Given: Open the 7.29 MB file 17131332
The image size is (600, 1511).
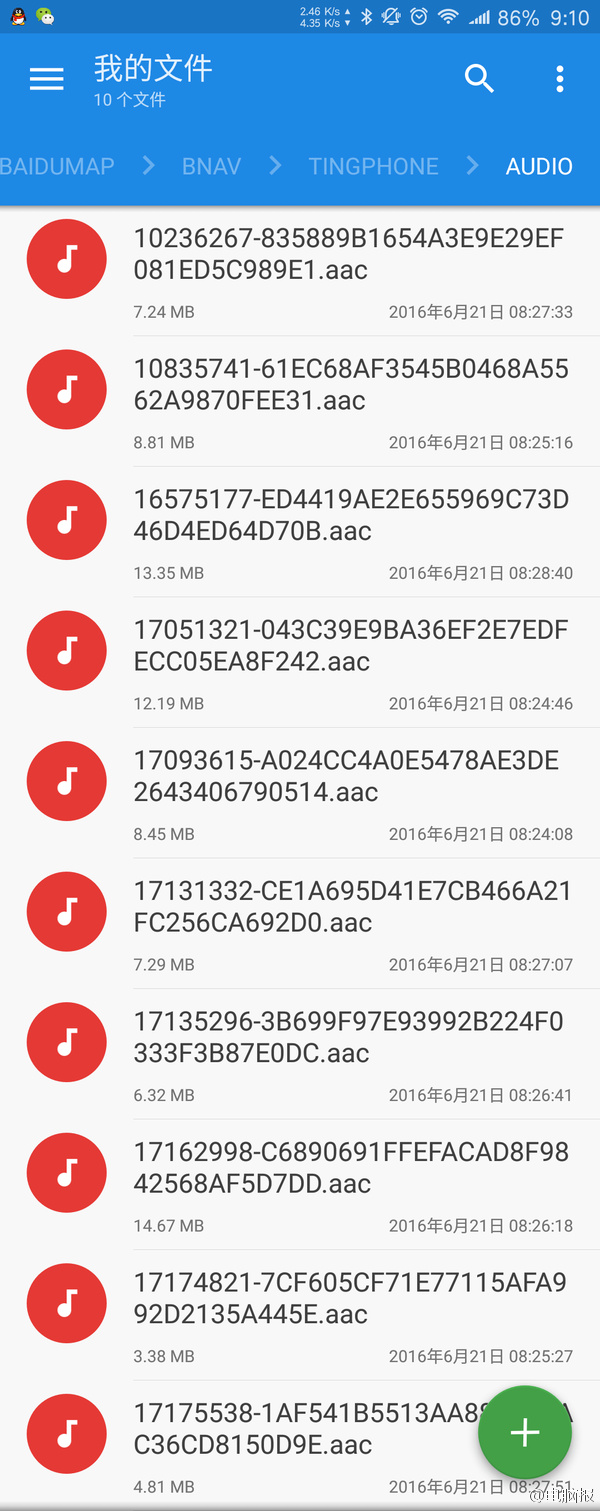Looking at the screenshot, I should 350,908.
